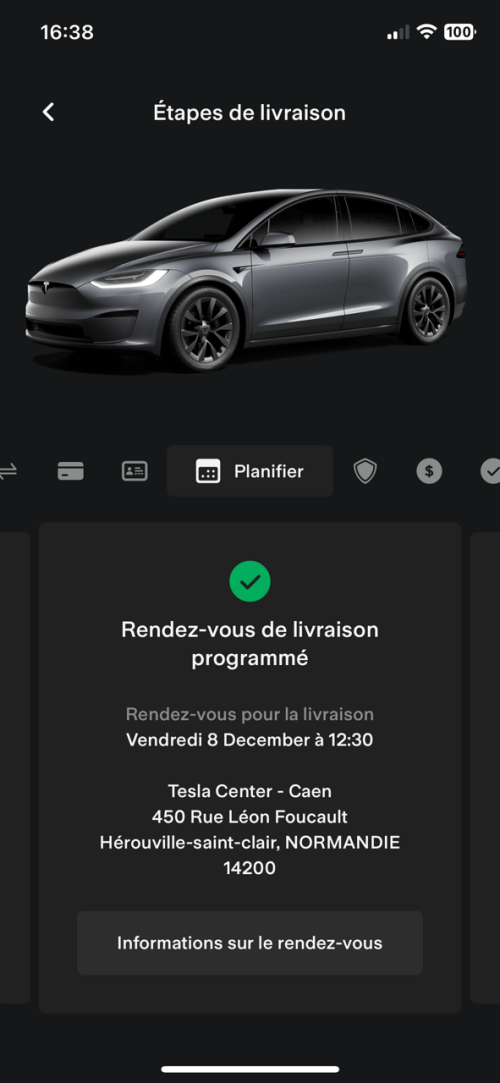Switch to the shield insurance step
Screen dimensions: 500x1083
365,471
